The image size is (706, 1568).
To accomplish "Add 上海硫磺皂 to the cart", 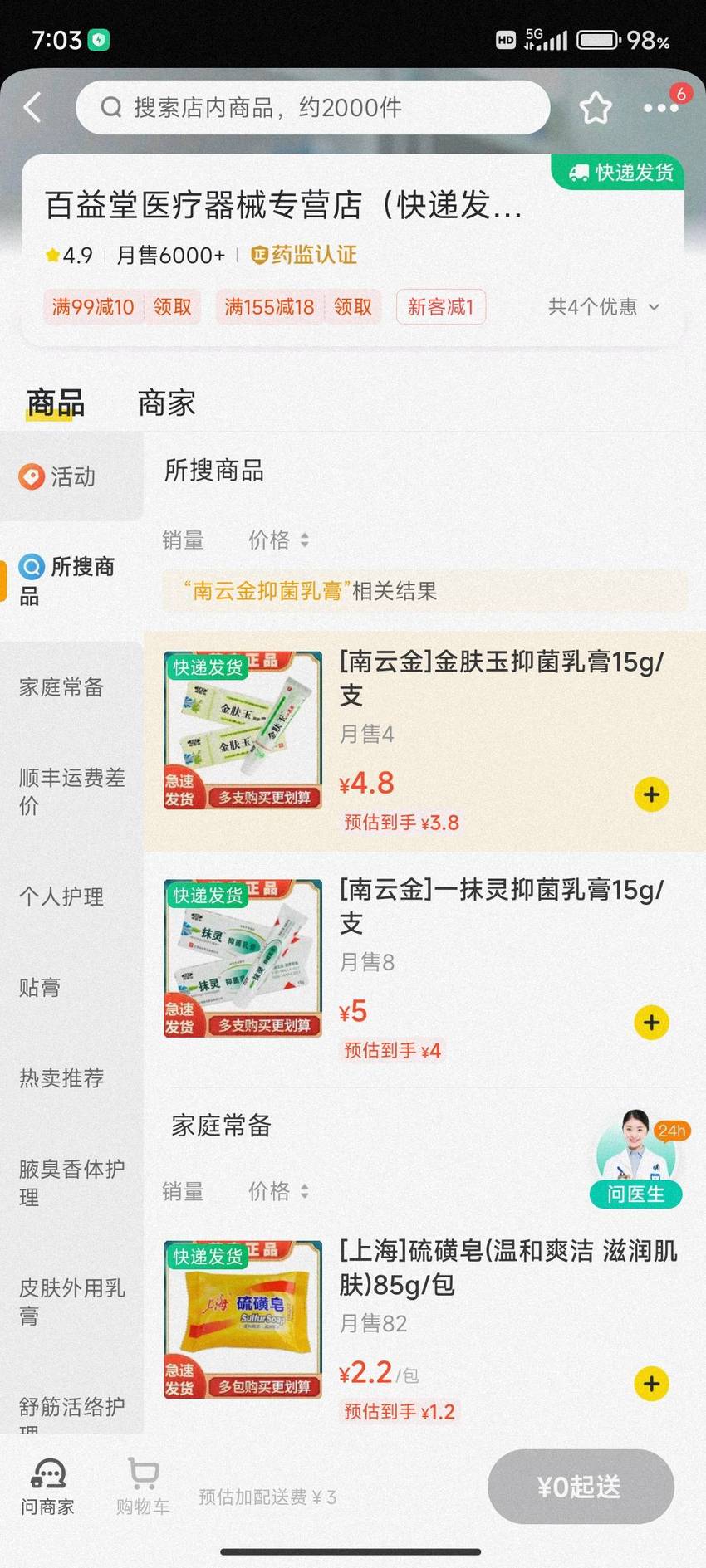I will tap(651, 1384).
